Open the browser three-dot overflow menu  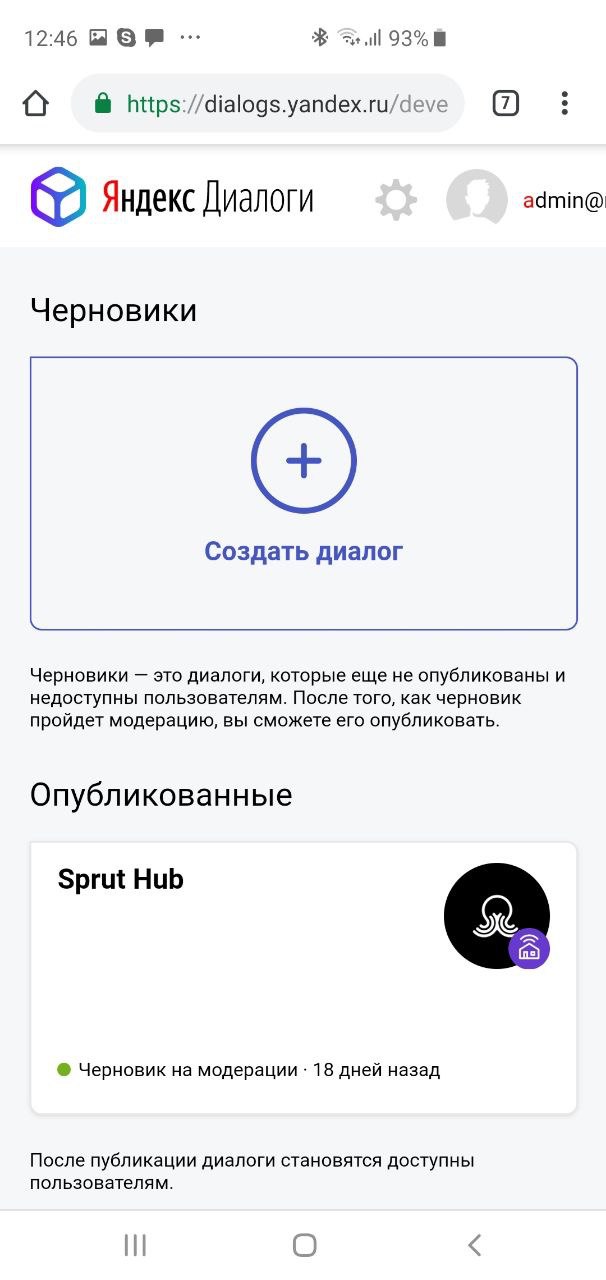click(x=565, y=103)
